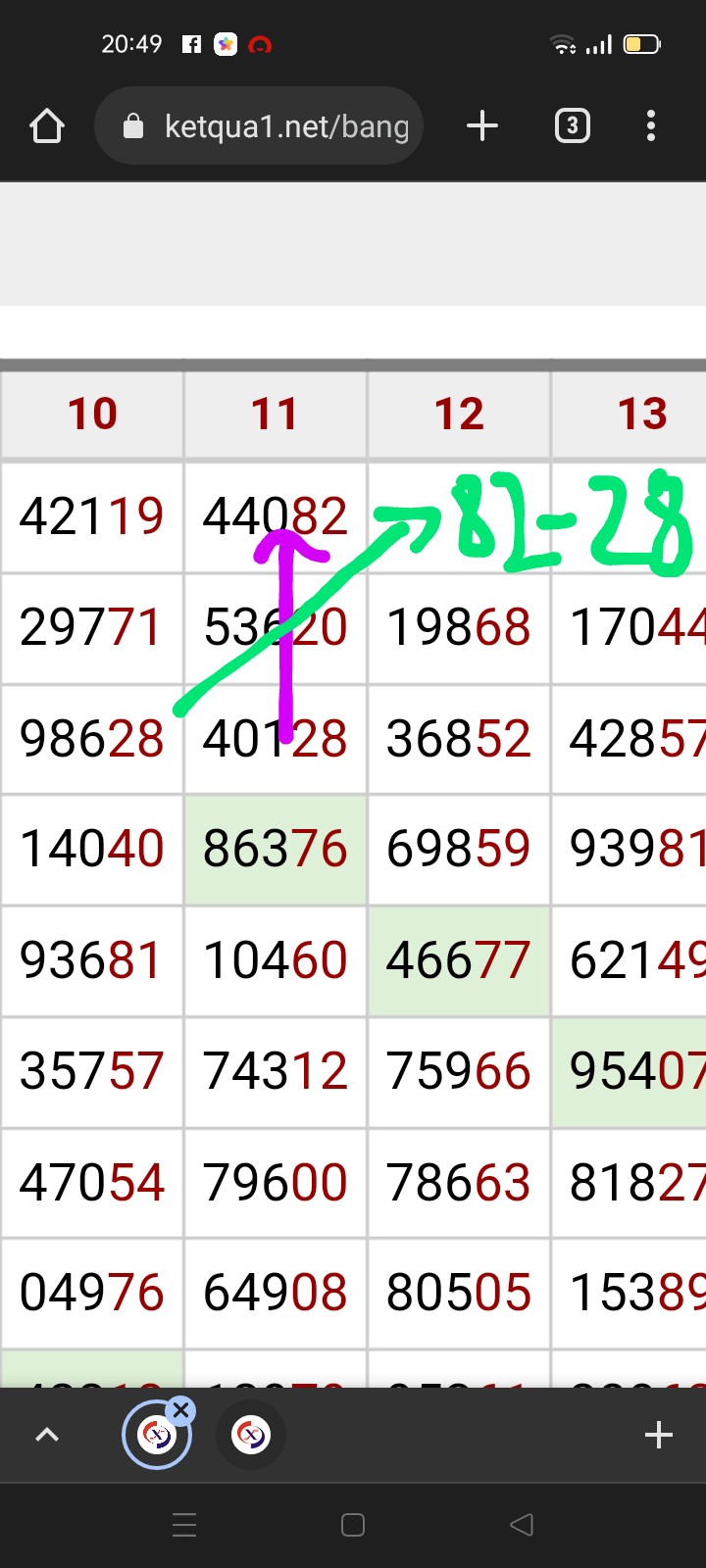Switch to the second tab in the strip

click(x=251, y=1436)
